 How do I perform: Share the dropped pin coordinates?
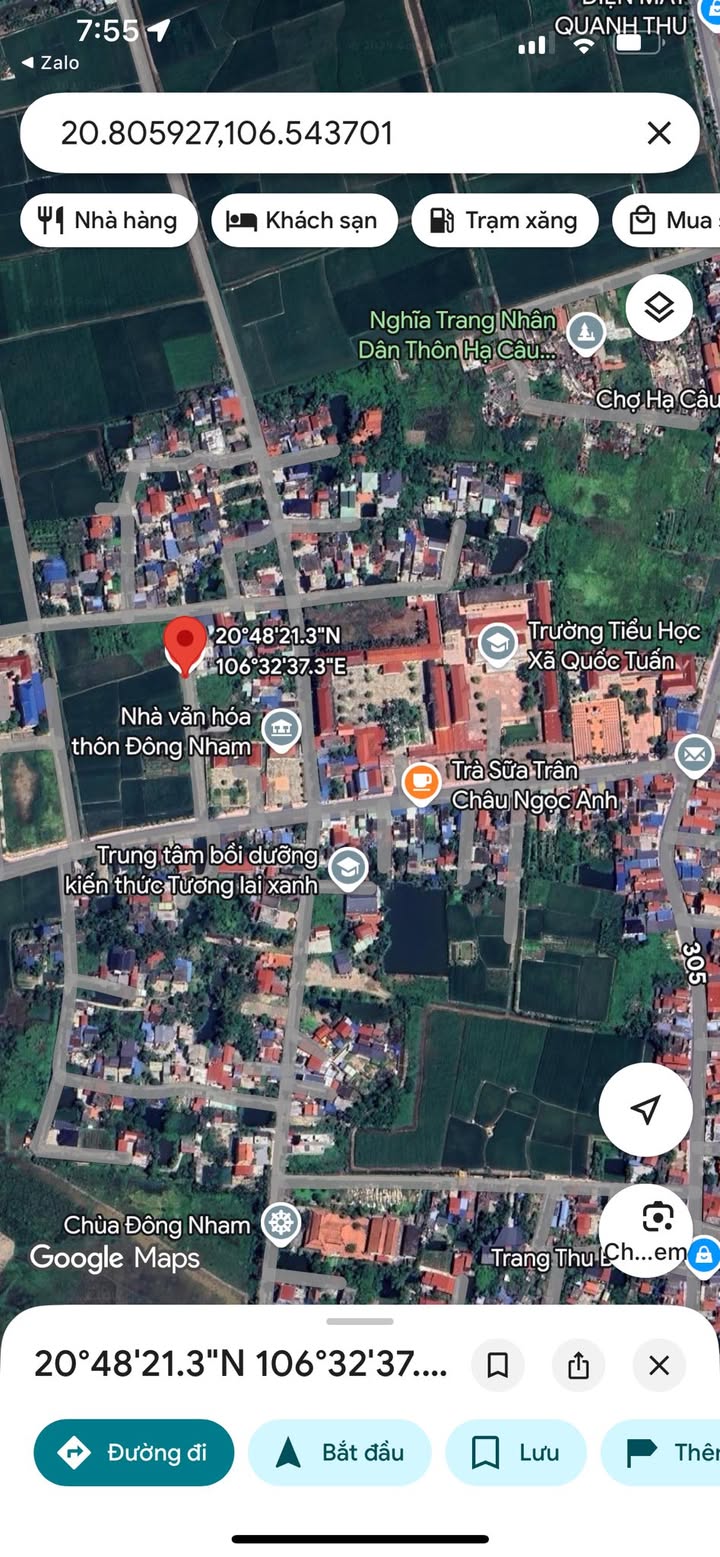tap(578, 1365)
